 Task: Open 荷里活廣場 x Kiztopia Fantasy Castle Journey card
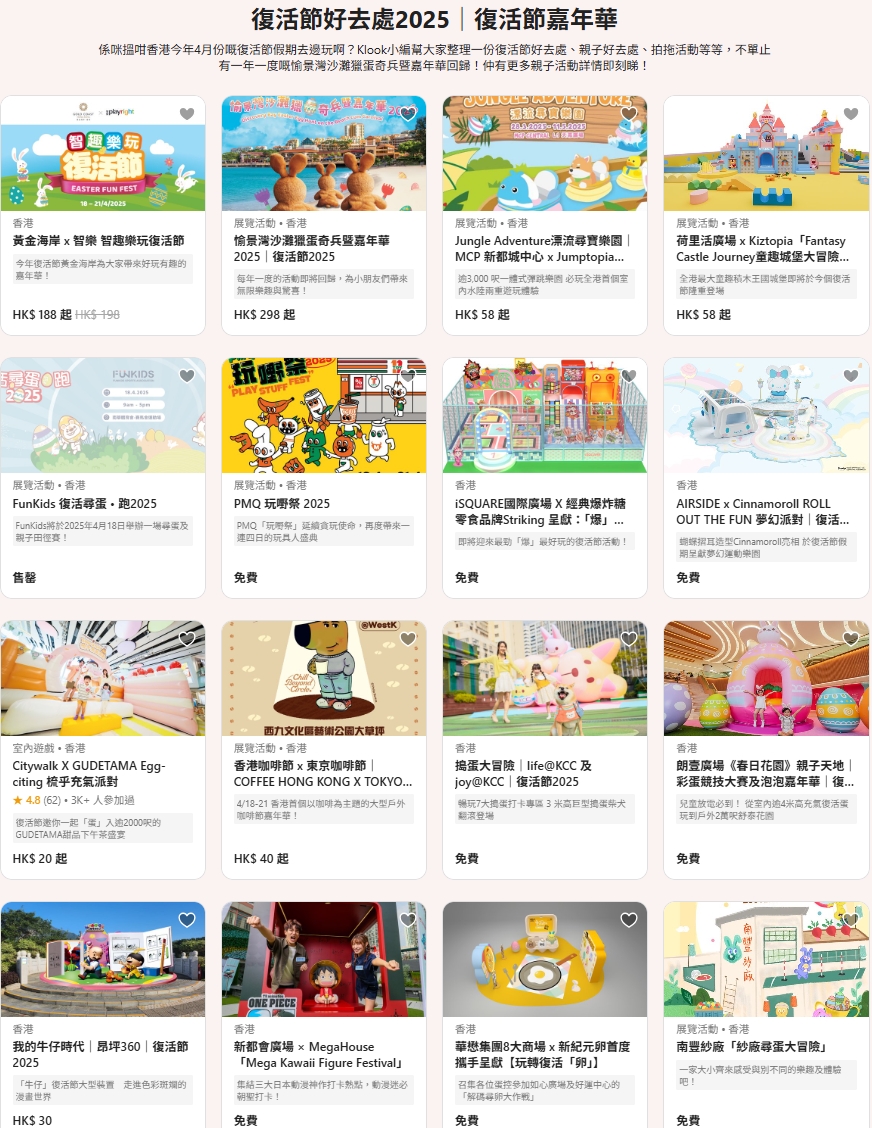[766, 215]
